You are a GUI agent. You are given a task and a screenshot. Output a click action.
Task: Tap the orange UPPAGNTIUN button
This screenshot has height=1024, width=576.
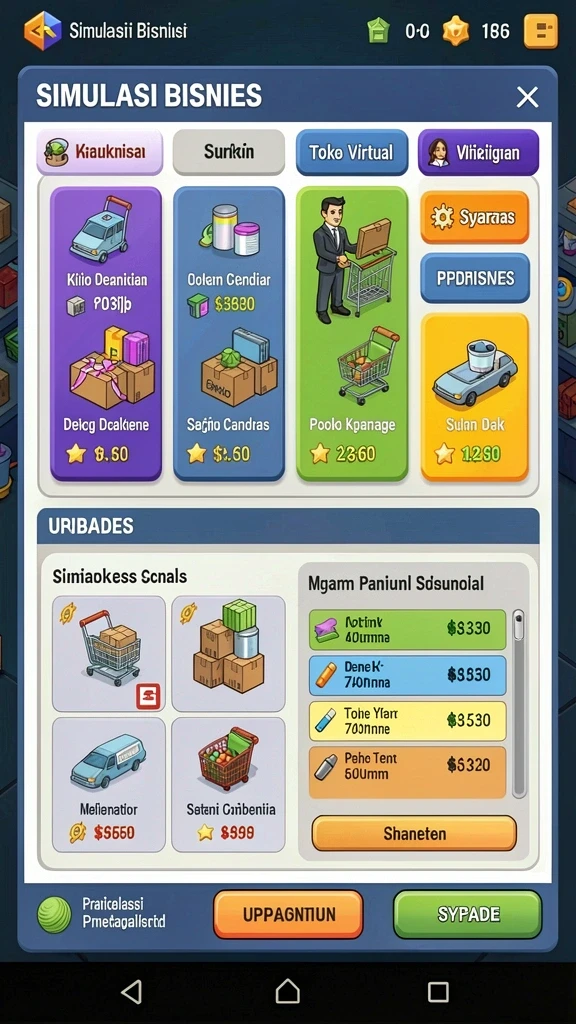[x=288, y=914]
